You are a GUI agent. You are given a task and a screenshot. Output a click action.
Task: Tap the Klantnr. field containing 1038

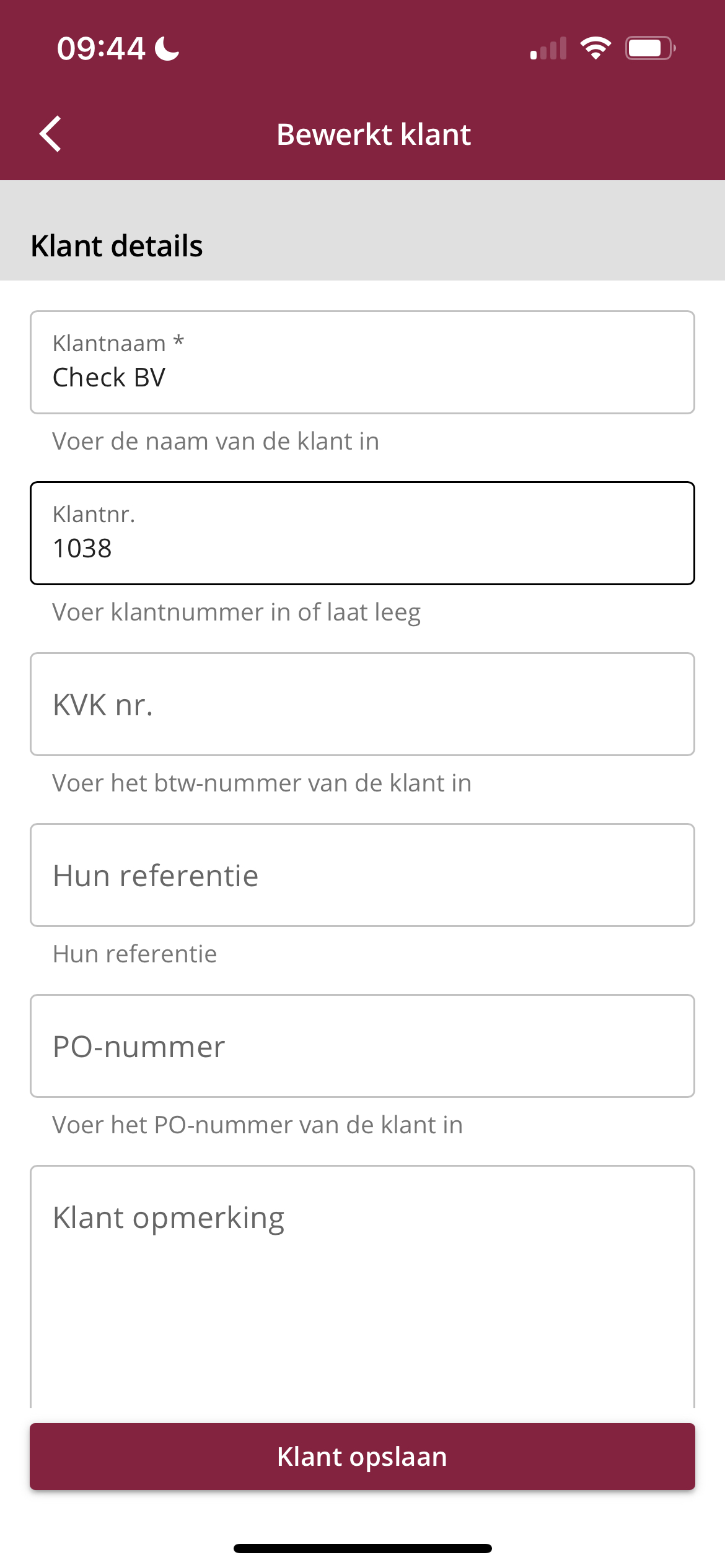pyautogui.click(x=362, y=533)
